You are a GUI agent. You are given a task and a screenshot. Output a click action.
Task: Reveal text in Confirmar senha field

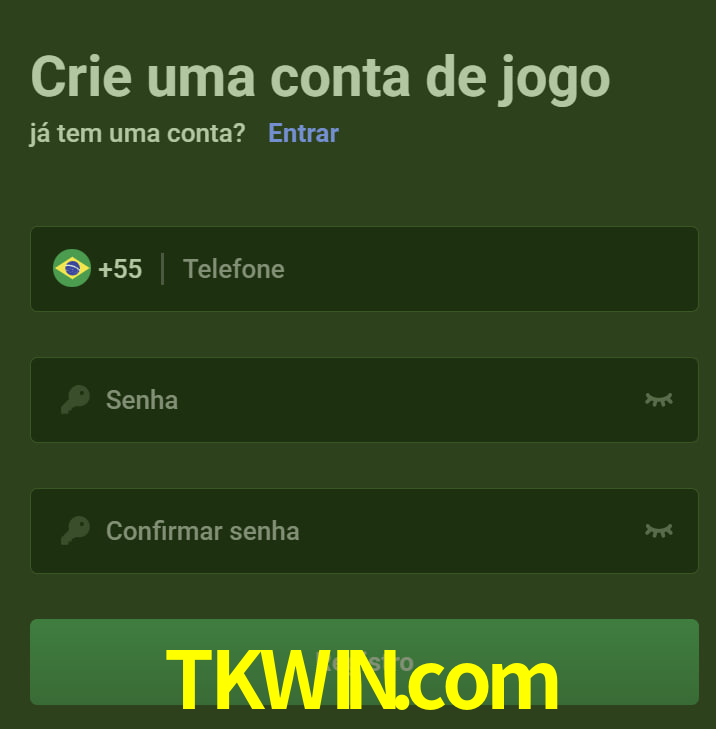[x=658, y=531]
